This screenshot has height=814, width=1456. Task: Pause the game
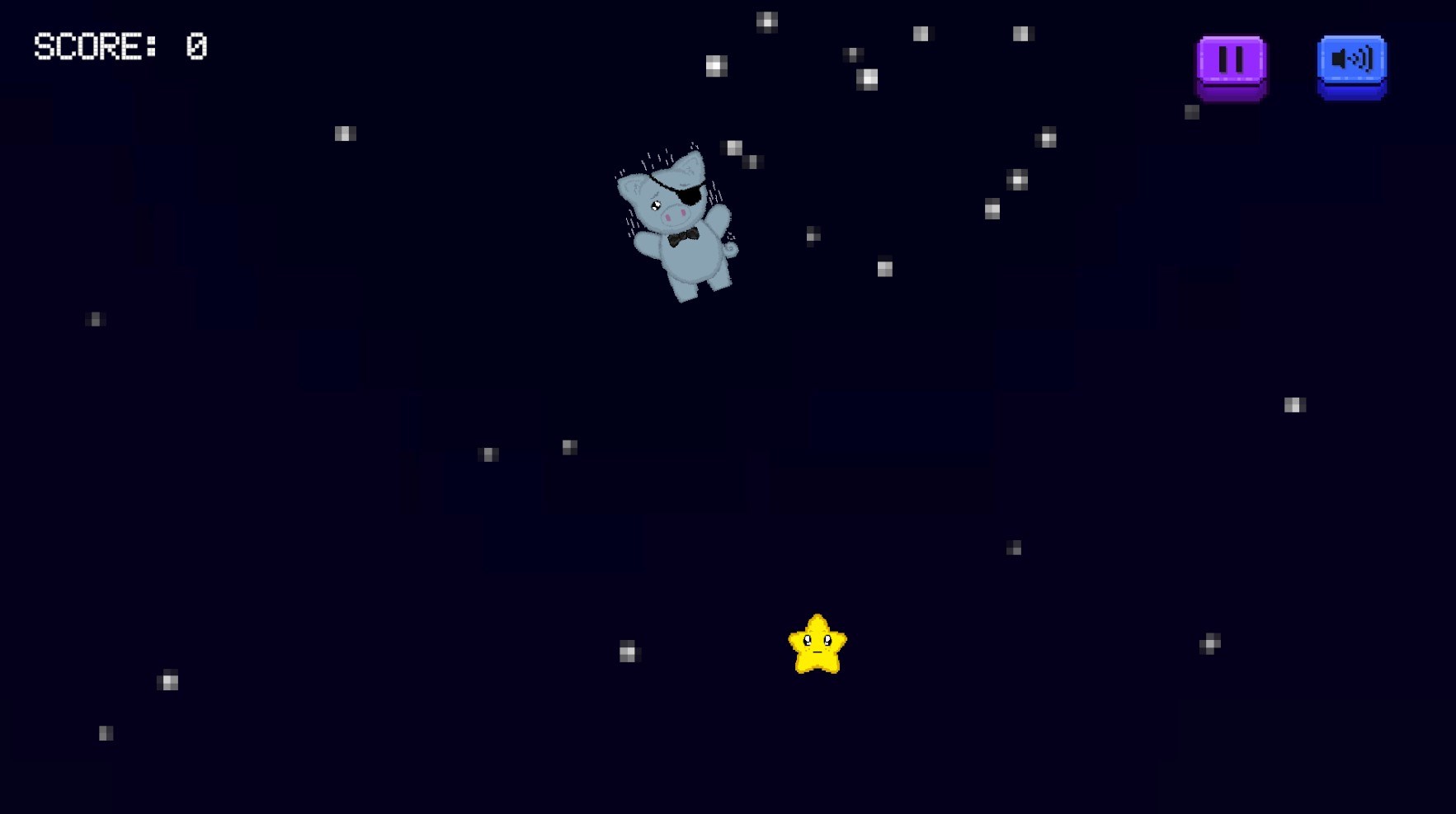tap(1231, 63)
